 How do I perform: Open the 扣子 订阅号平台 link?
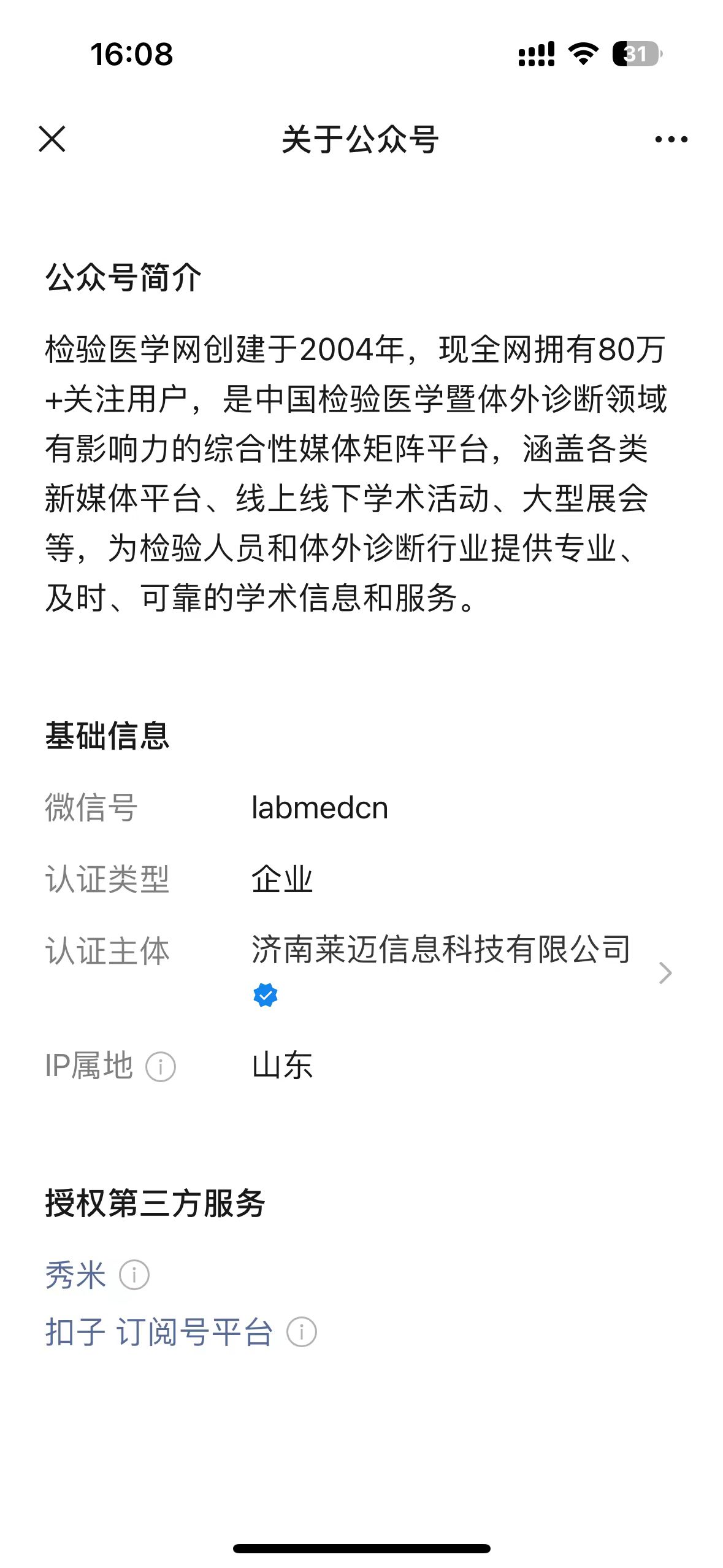[x=159, y=1332]
